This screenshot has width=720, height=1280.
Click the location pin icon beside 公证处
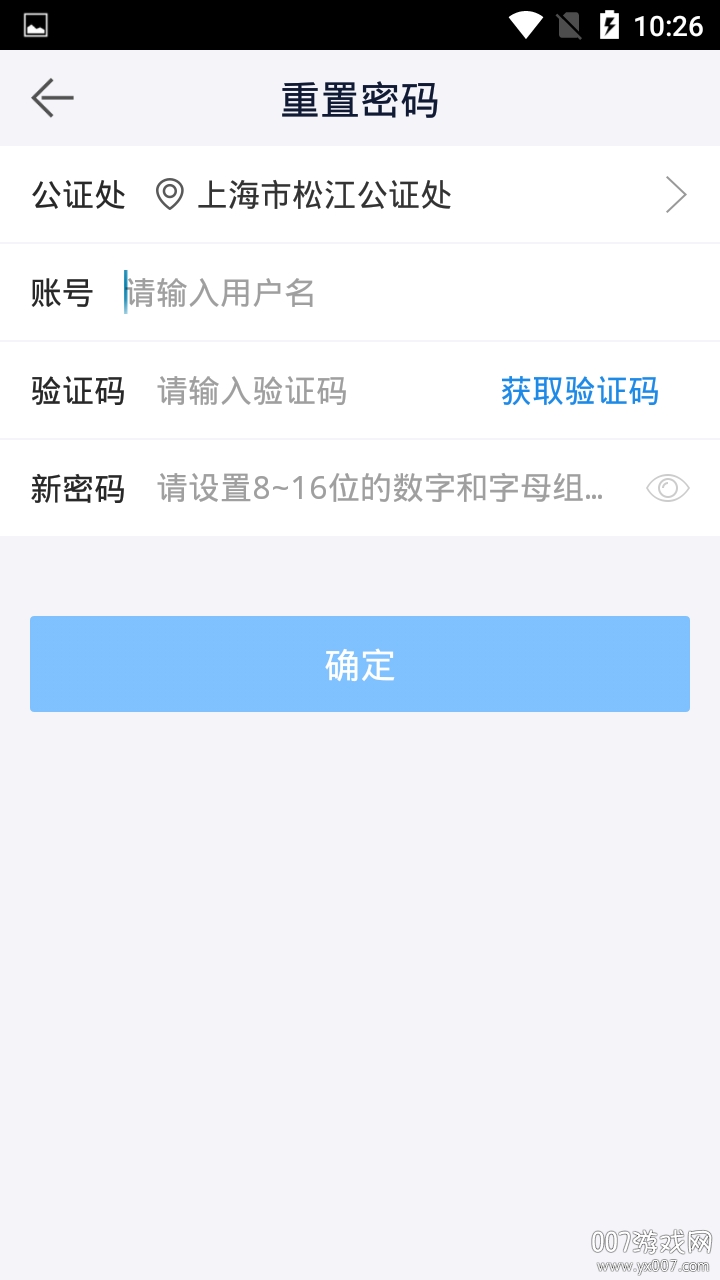point(169,195)
